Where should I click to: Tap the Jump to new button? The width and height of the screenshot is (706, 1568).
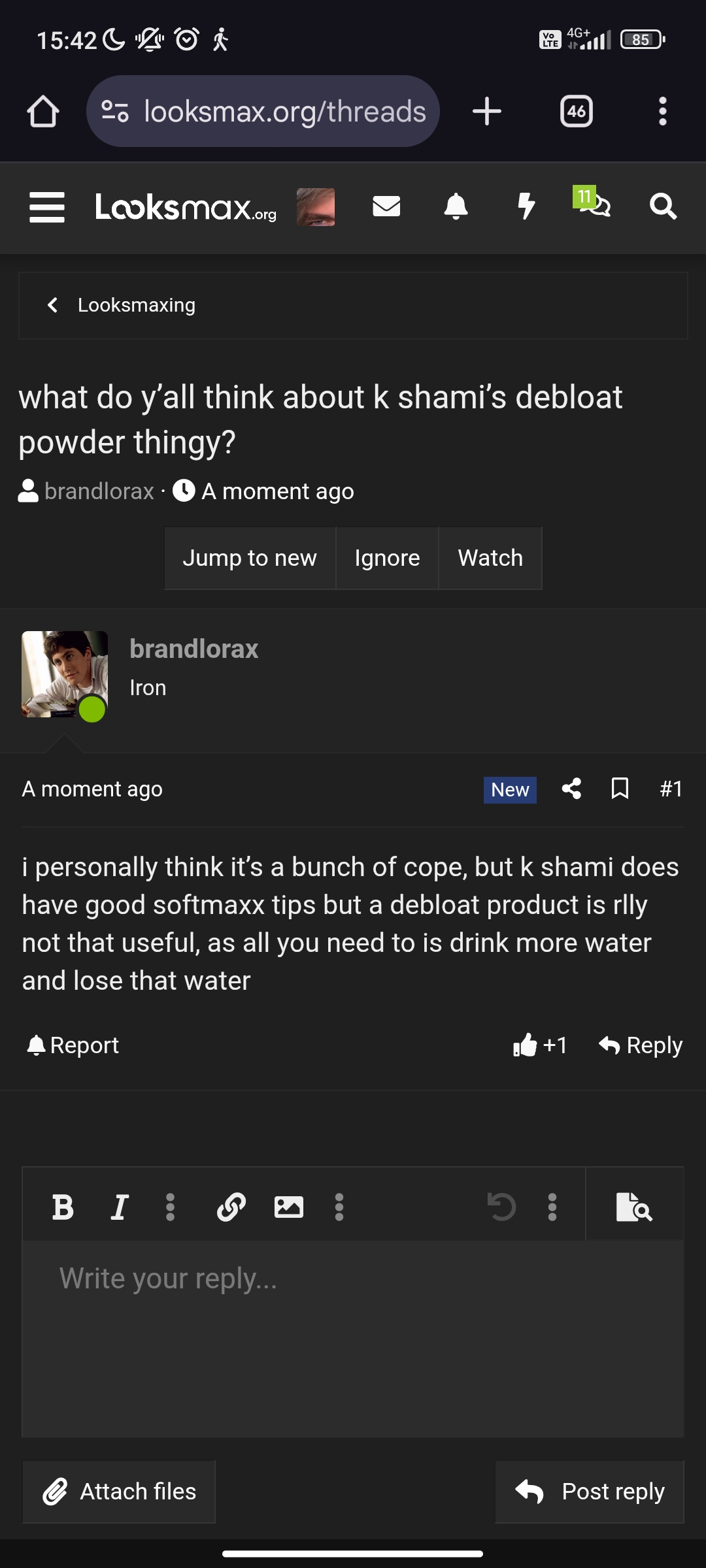point(250,558)
